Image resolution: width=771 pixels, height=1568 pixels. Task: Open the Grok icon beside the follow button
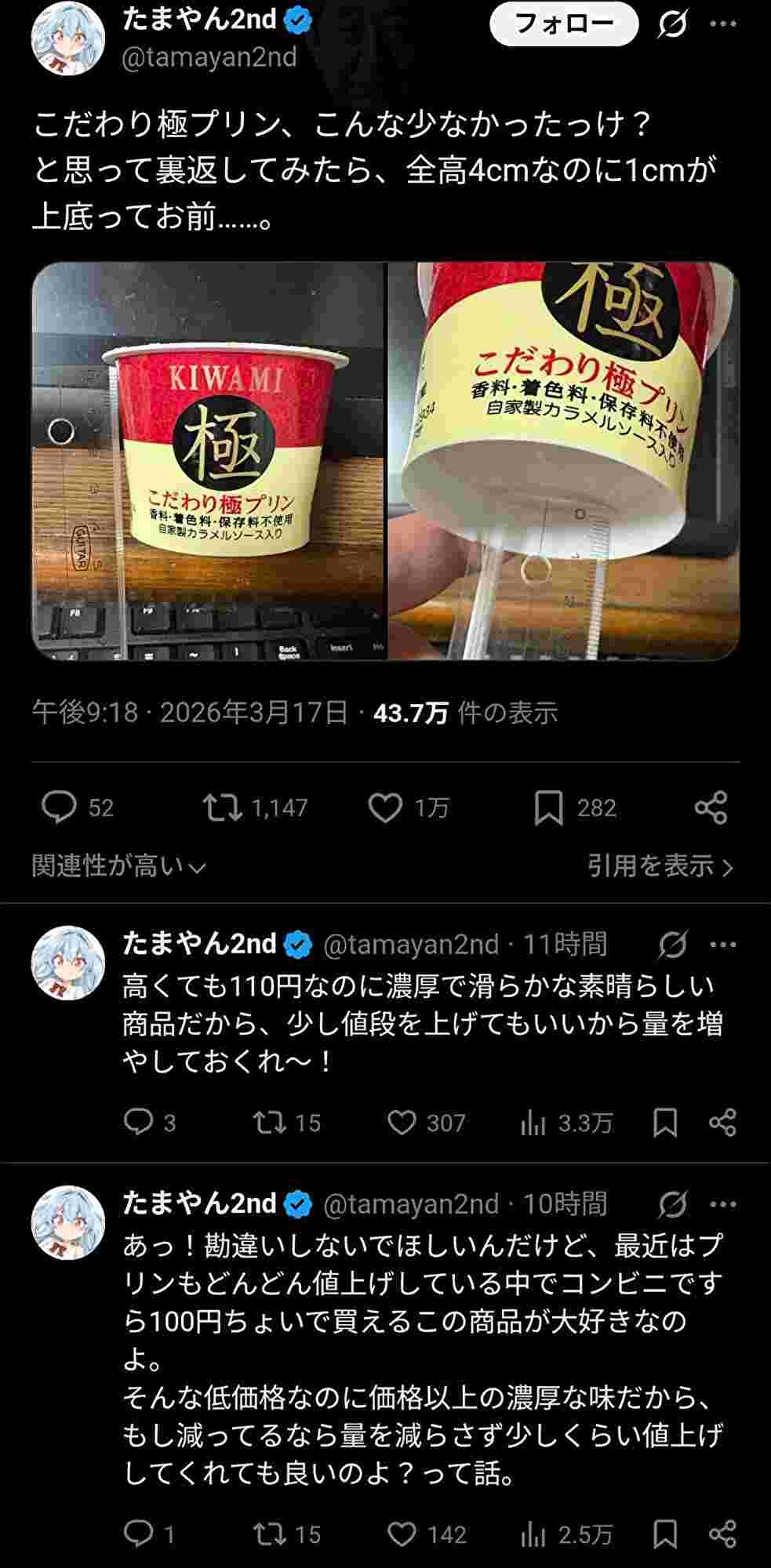[672, 24]
